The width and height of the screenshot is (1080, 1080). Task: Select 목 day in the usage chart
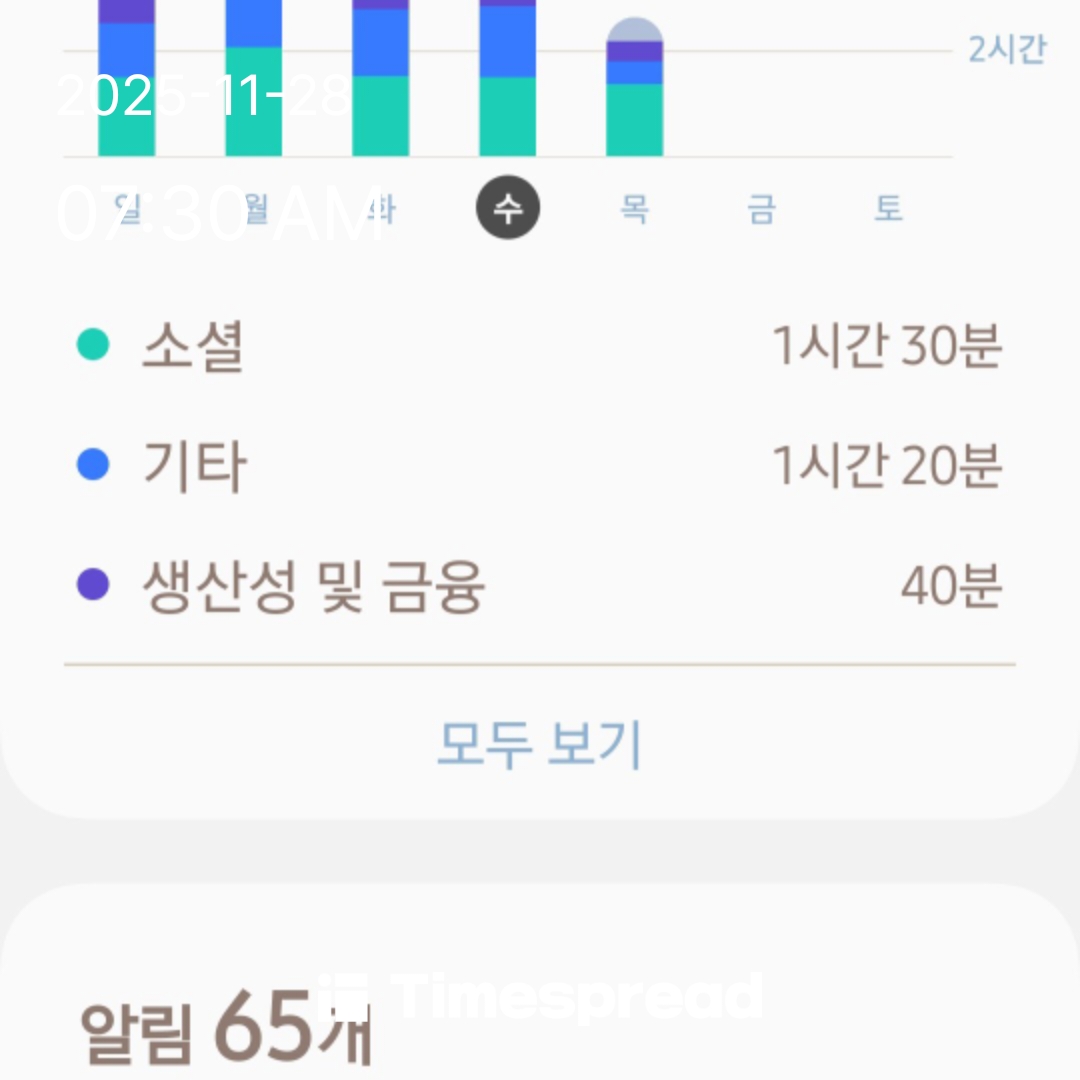634,210
